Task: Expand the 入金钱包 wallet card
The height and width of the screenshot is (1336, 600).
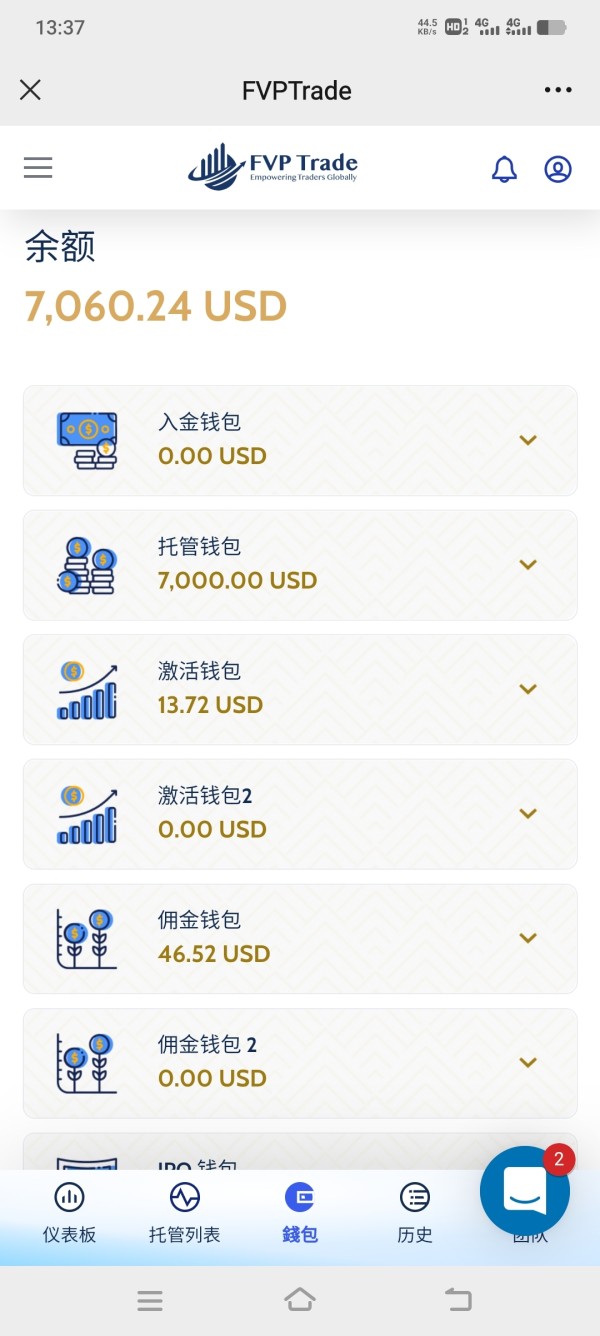Action: coord(300,440)
